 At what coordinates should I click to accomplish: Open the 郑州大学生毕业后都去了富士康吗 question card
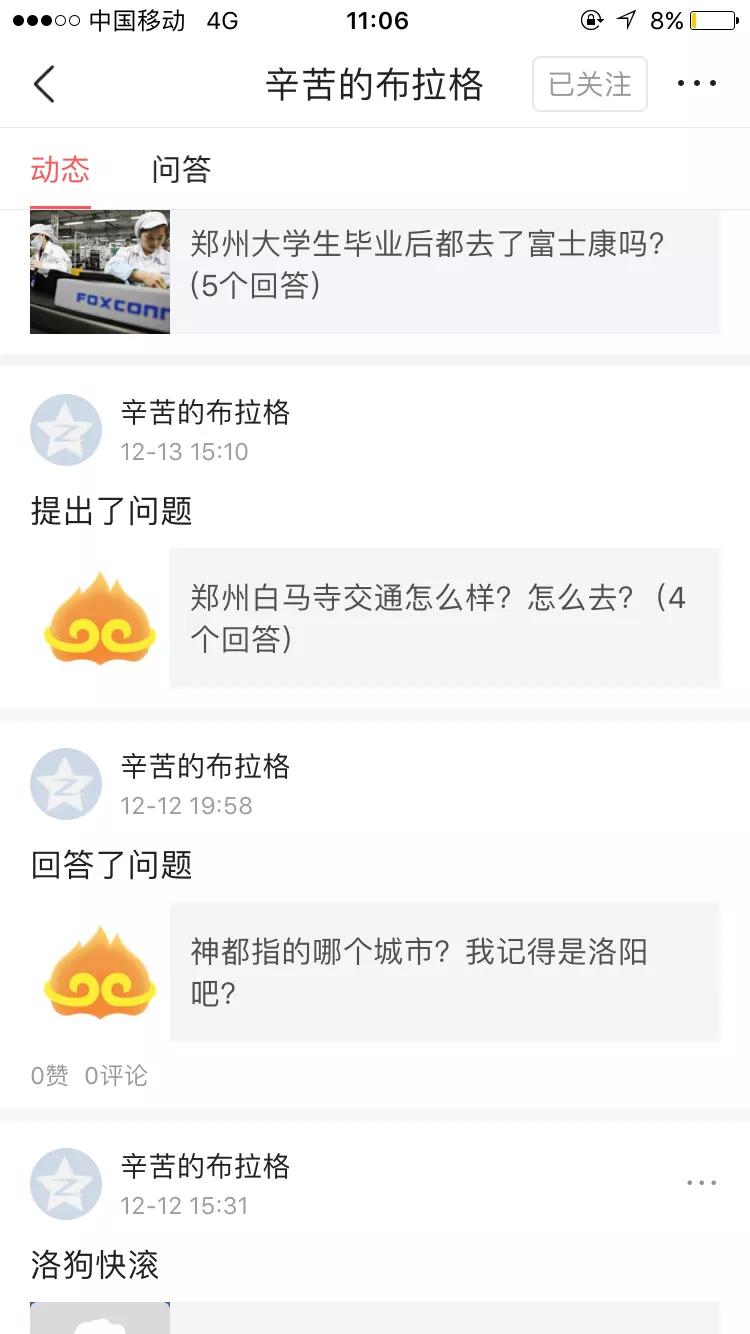point(444,265)
